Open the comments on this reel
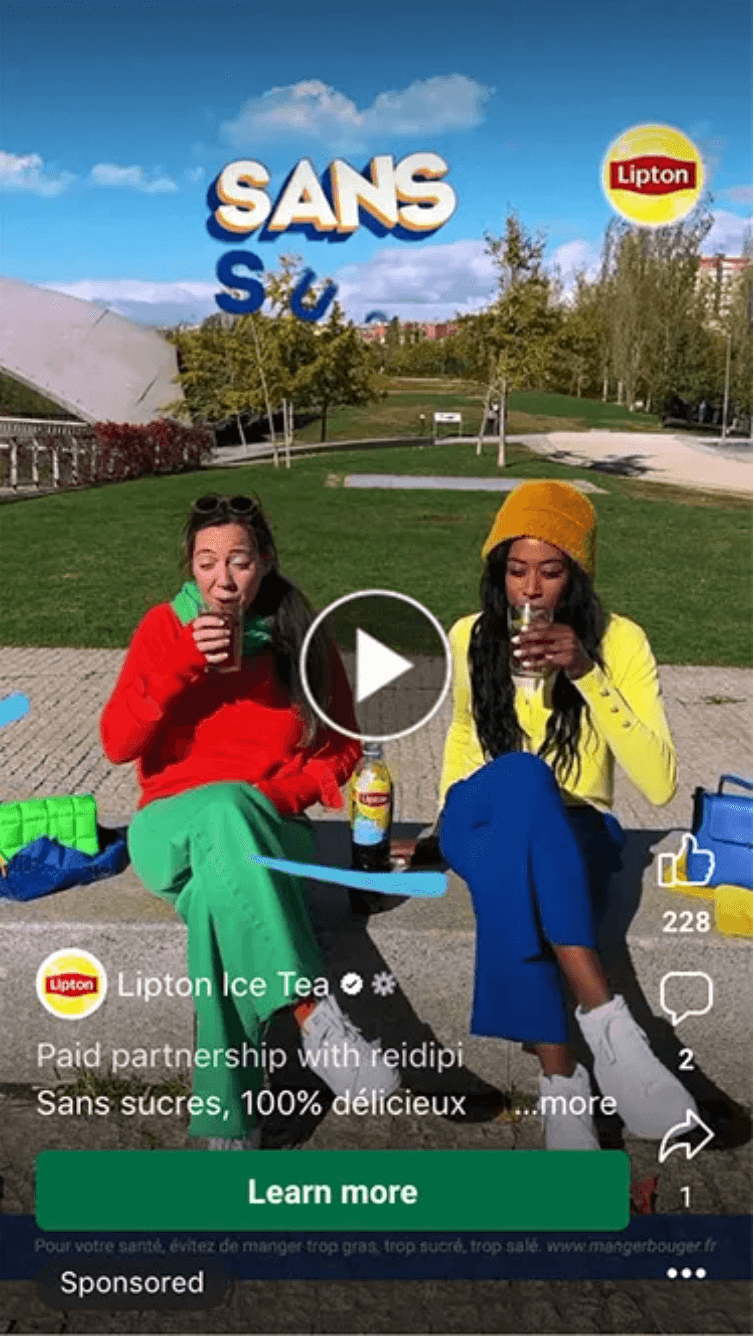 pos(686,997)
